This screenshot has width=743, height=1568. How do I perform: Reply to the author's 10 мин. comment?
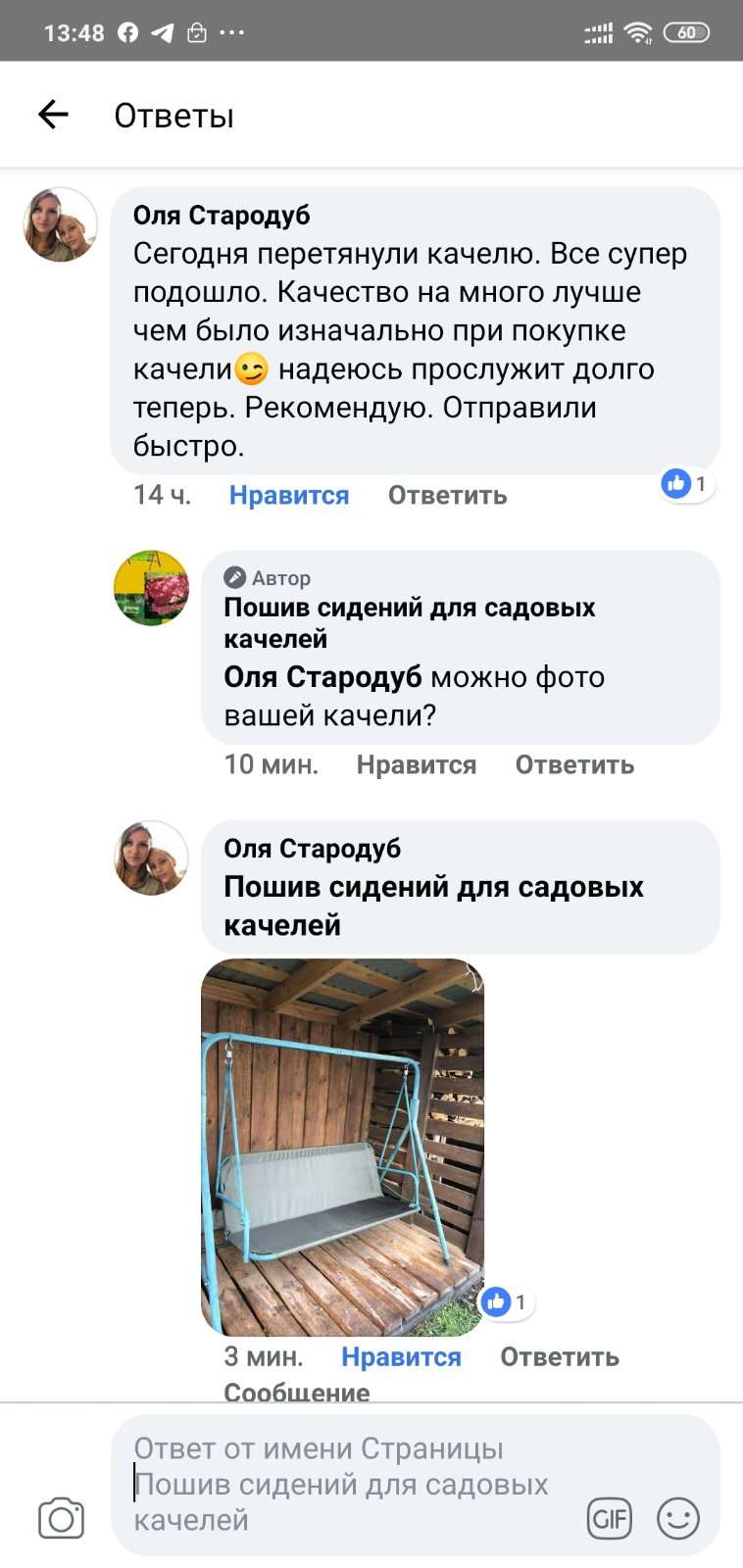[574, 764]
